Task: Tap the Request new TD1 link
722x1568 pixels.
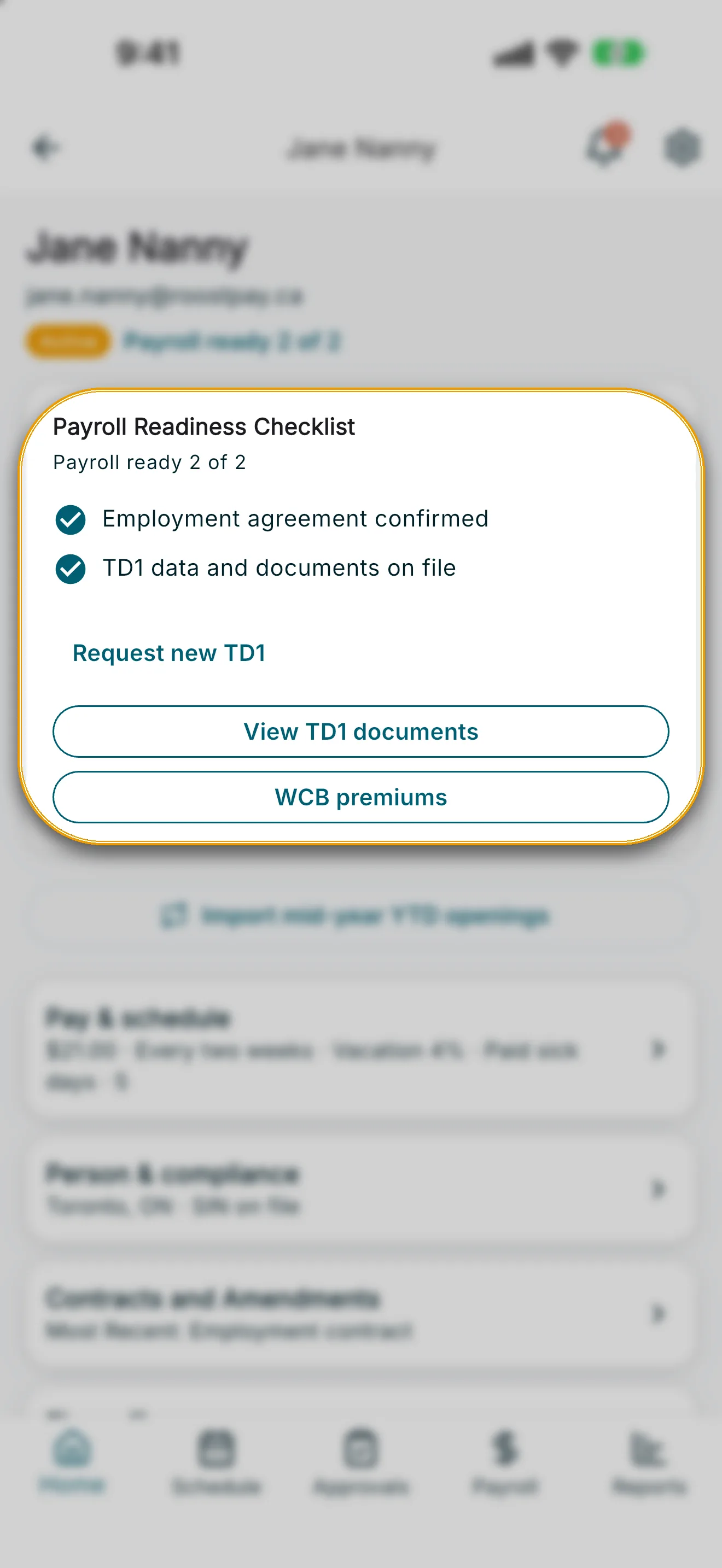Action: pos(169,653)
